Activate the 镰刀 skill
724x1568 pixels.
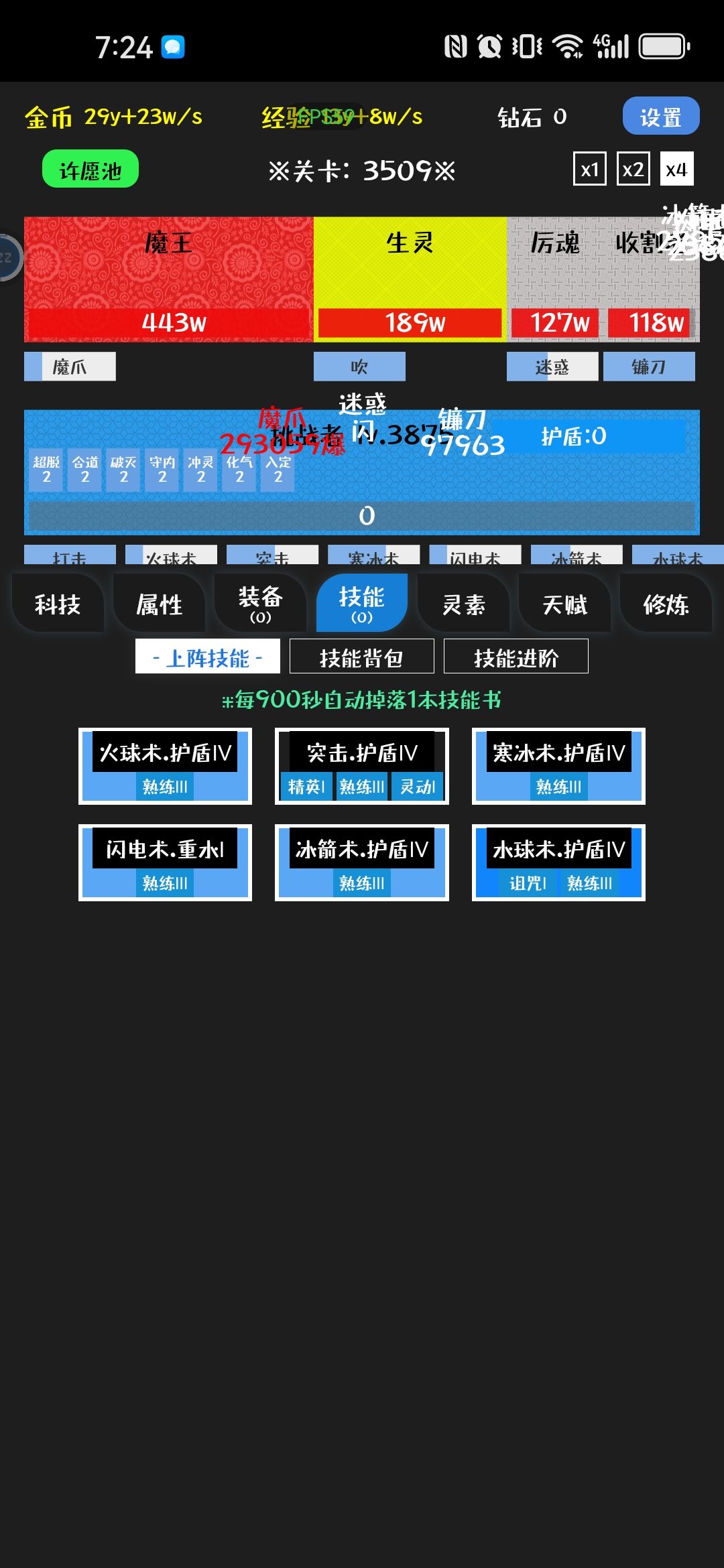point(650,367)
